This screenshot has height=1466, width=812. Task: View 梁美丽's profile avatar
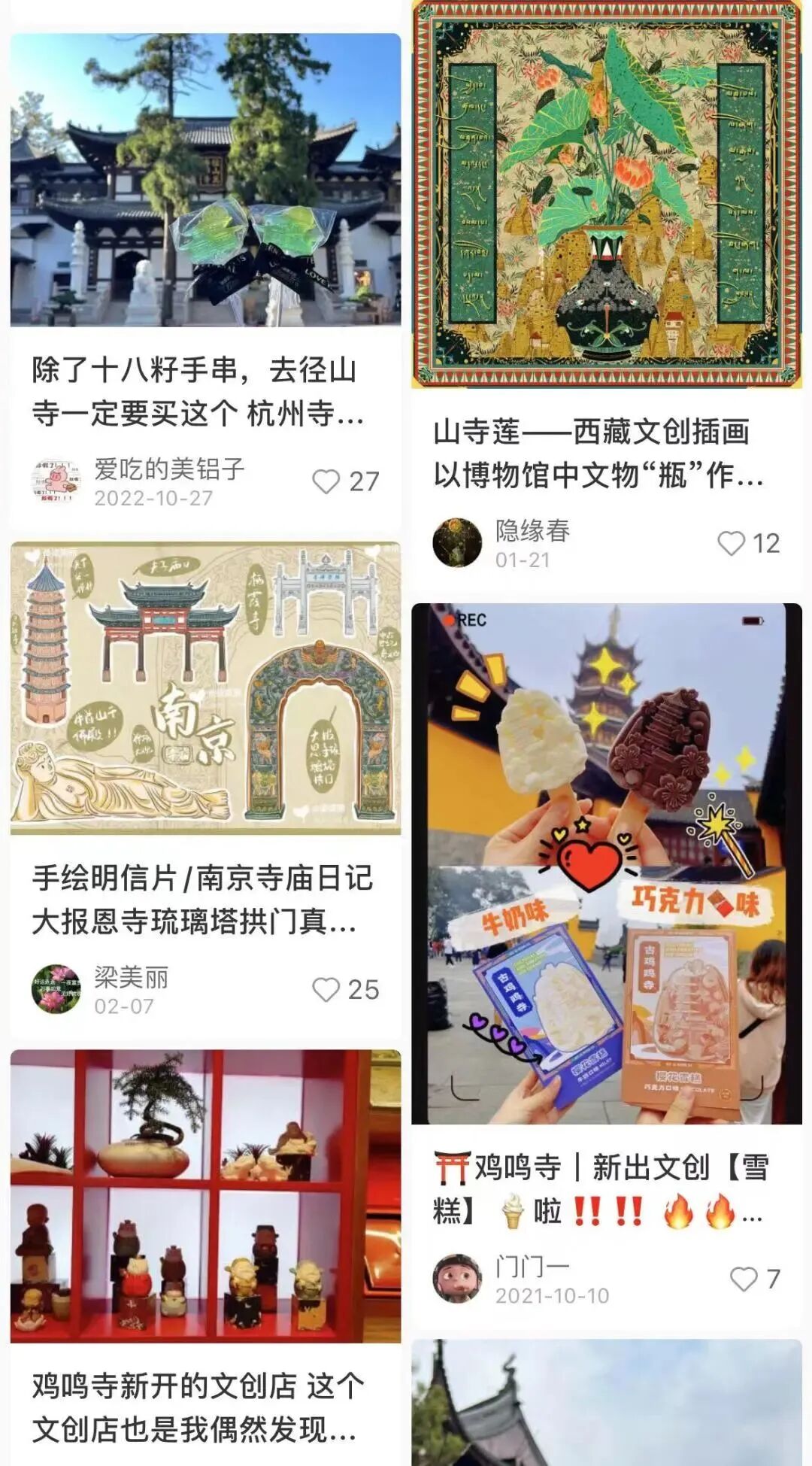(56, 989)
